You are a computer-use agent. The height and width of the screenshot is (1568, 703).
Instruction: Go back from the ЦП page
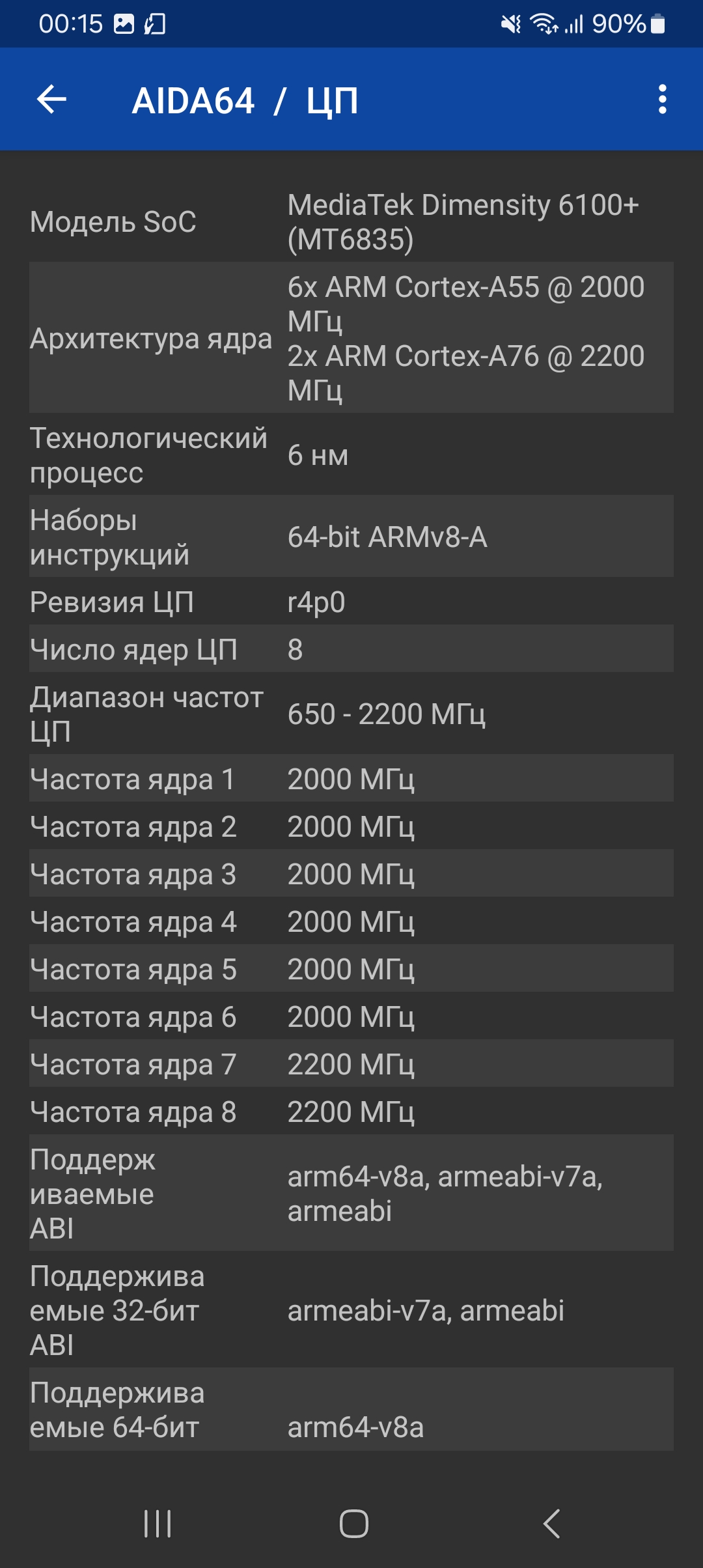52,100
